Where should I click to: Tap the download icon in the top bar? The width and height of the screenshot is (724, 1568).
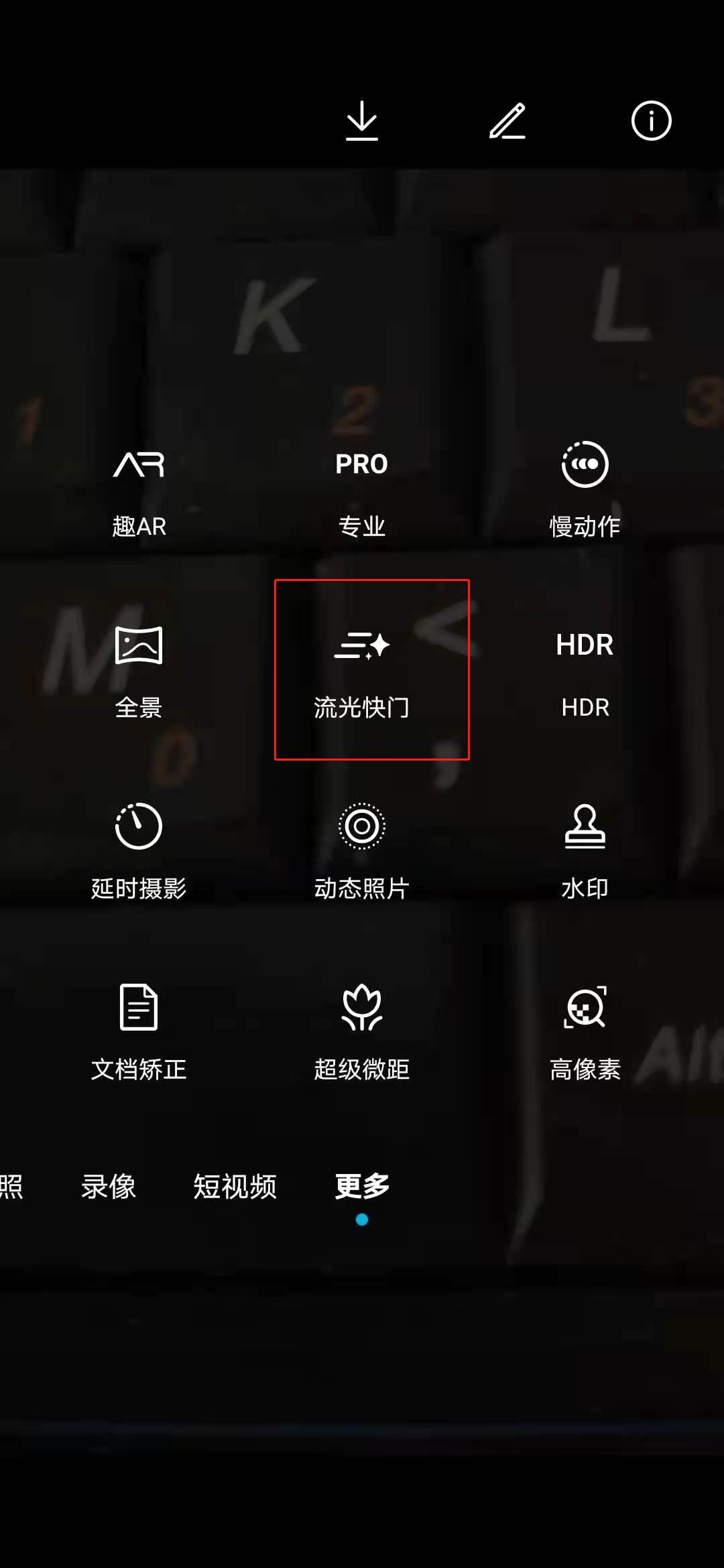(x=362, y=121)
